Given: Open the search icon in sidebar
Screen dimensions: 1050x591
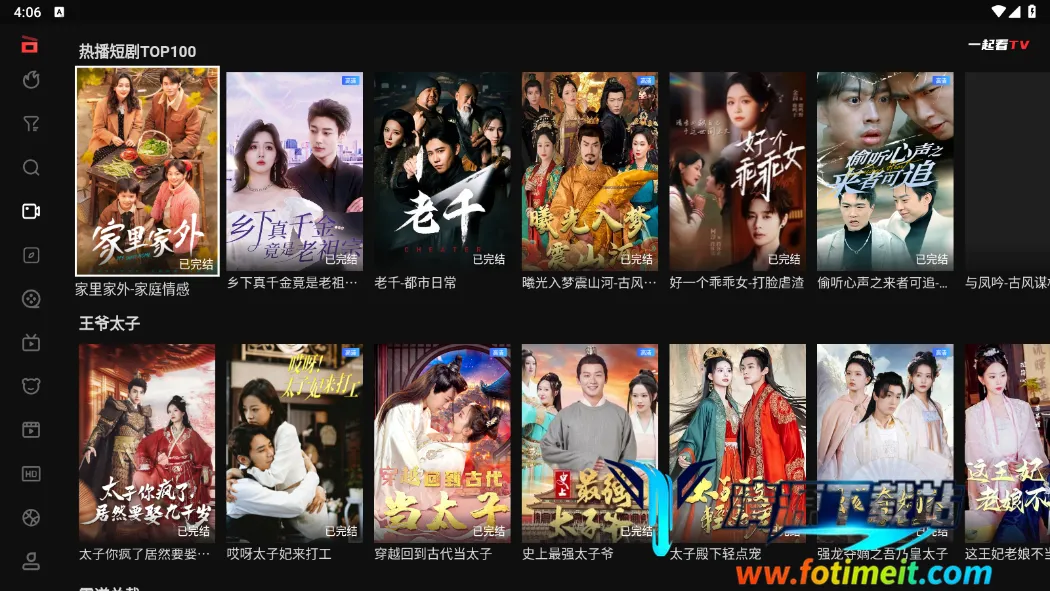Looking at the screenshot, I should click(31, 168).
